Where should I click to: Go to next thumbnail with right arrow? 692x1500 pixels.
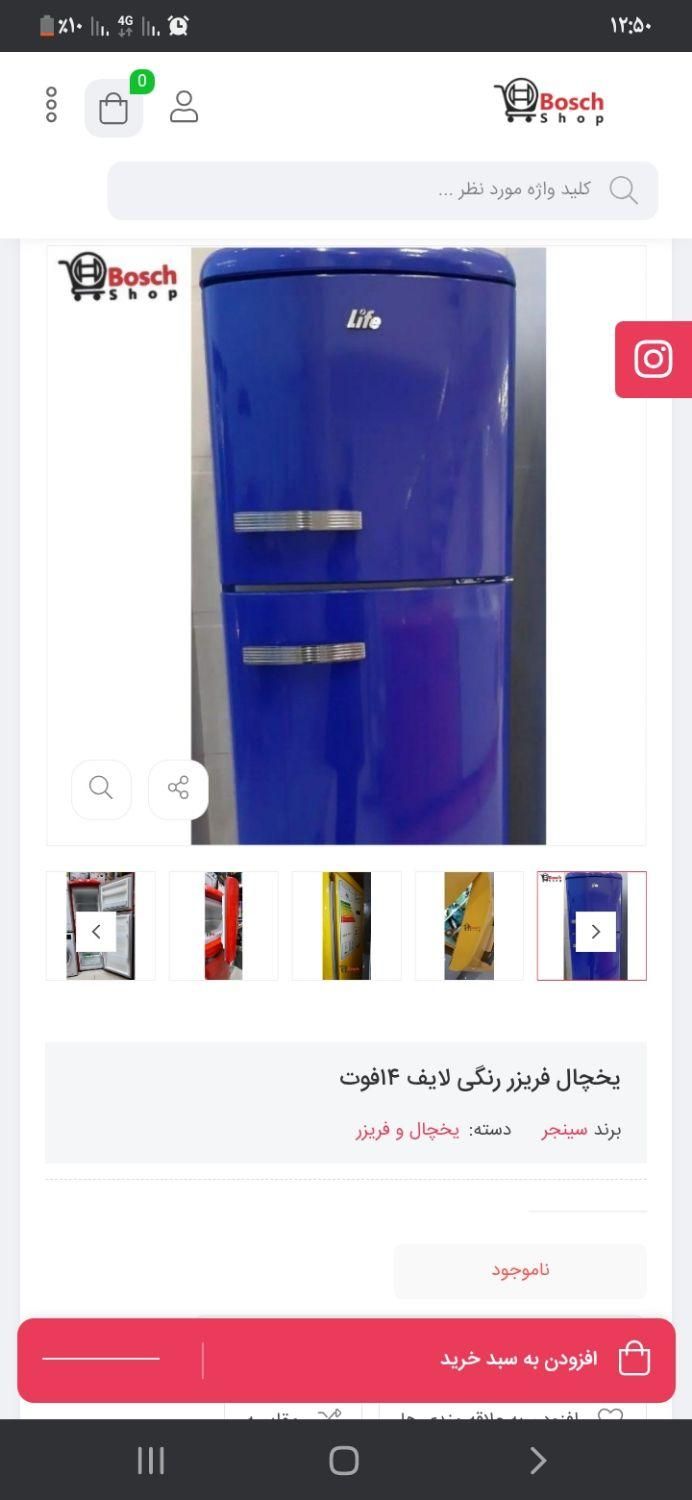pyautogui.click(x=596, y=931)
